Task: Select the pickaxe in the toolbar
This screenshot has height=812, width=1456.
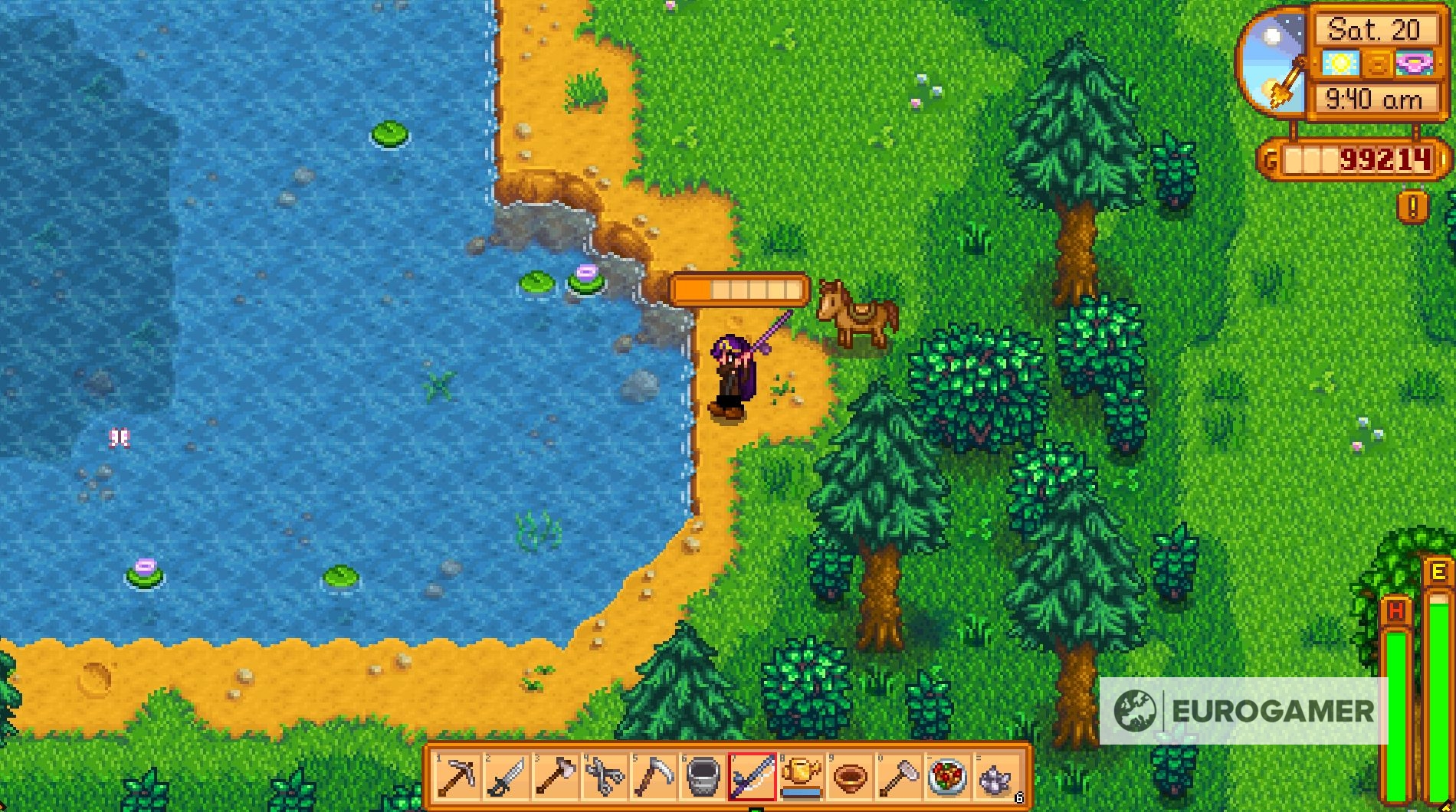Action: [x=457, y=777]
